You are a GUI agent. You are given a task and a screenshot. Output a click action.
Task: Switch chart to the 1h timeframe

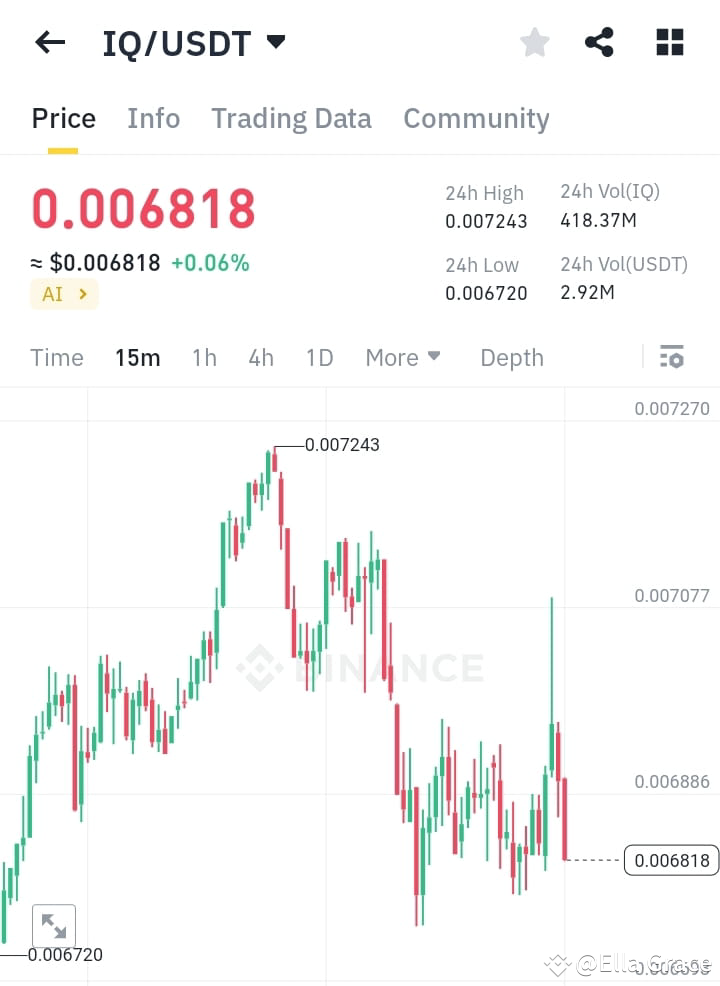pyautogui.click(x=204, y=357)
